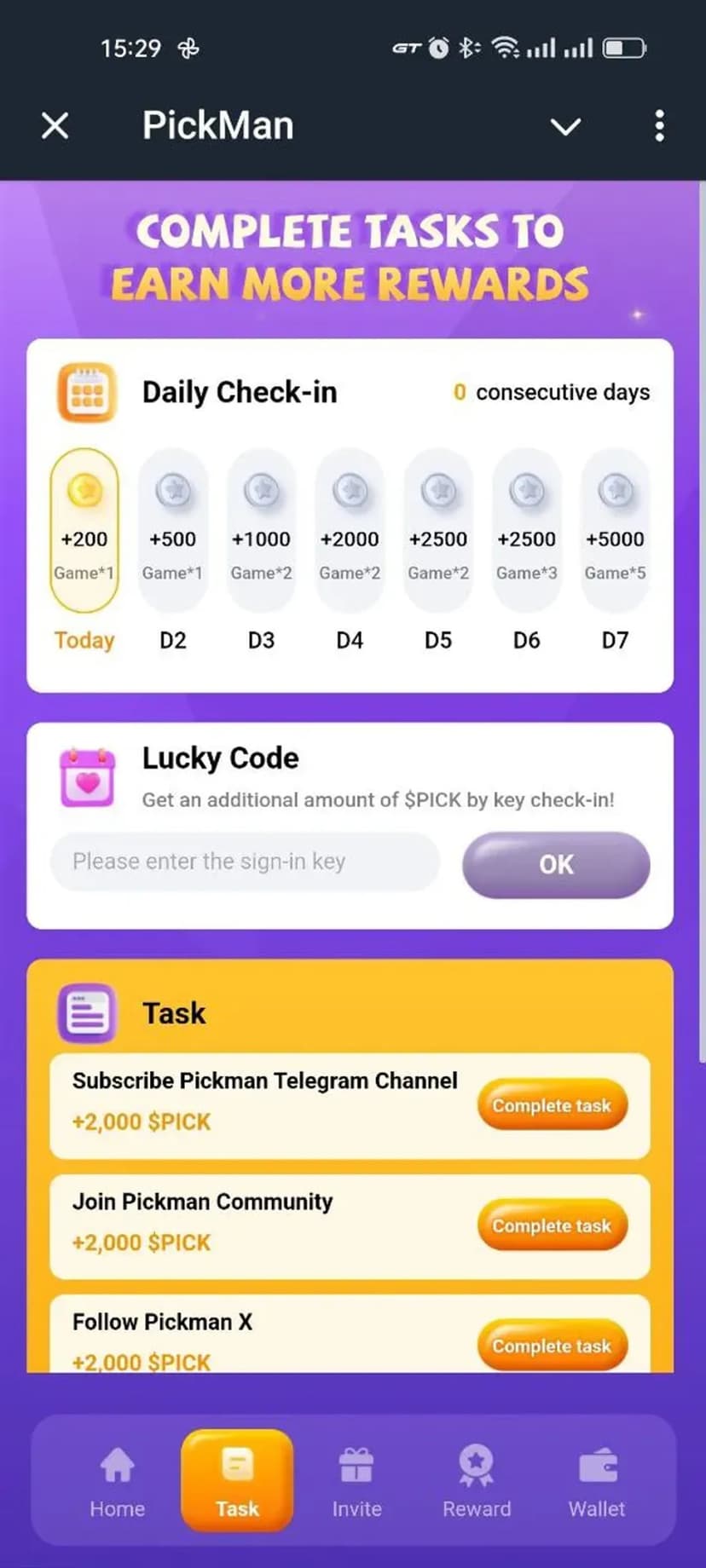Image resolution: width=706 pixels, height=1568 pixels.
Task: Select the Task tab
Action: [237, 1482]
